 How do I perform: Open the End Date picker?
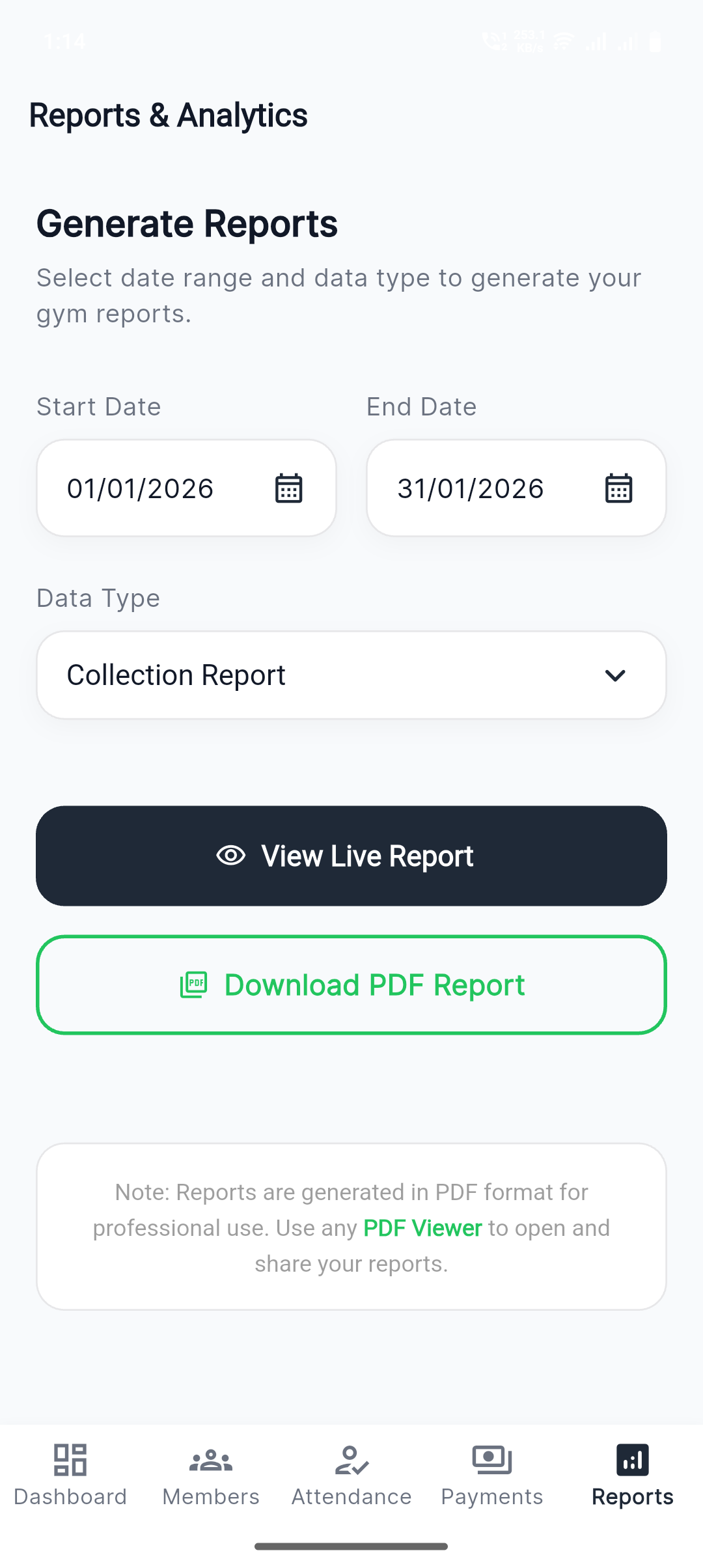tap(618, 488)
